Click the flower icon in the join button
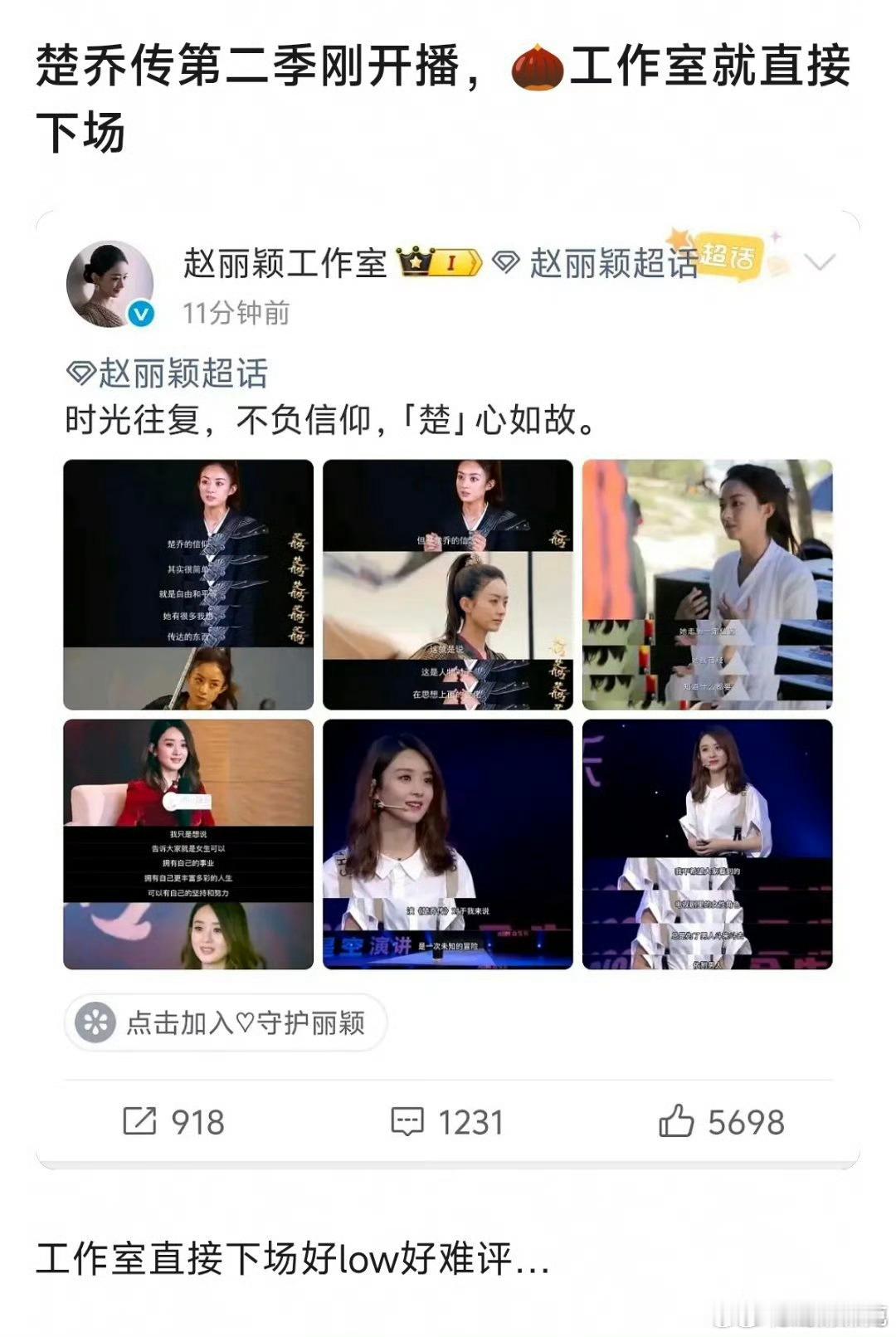 96,1023
